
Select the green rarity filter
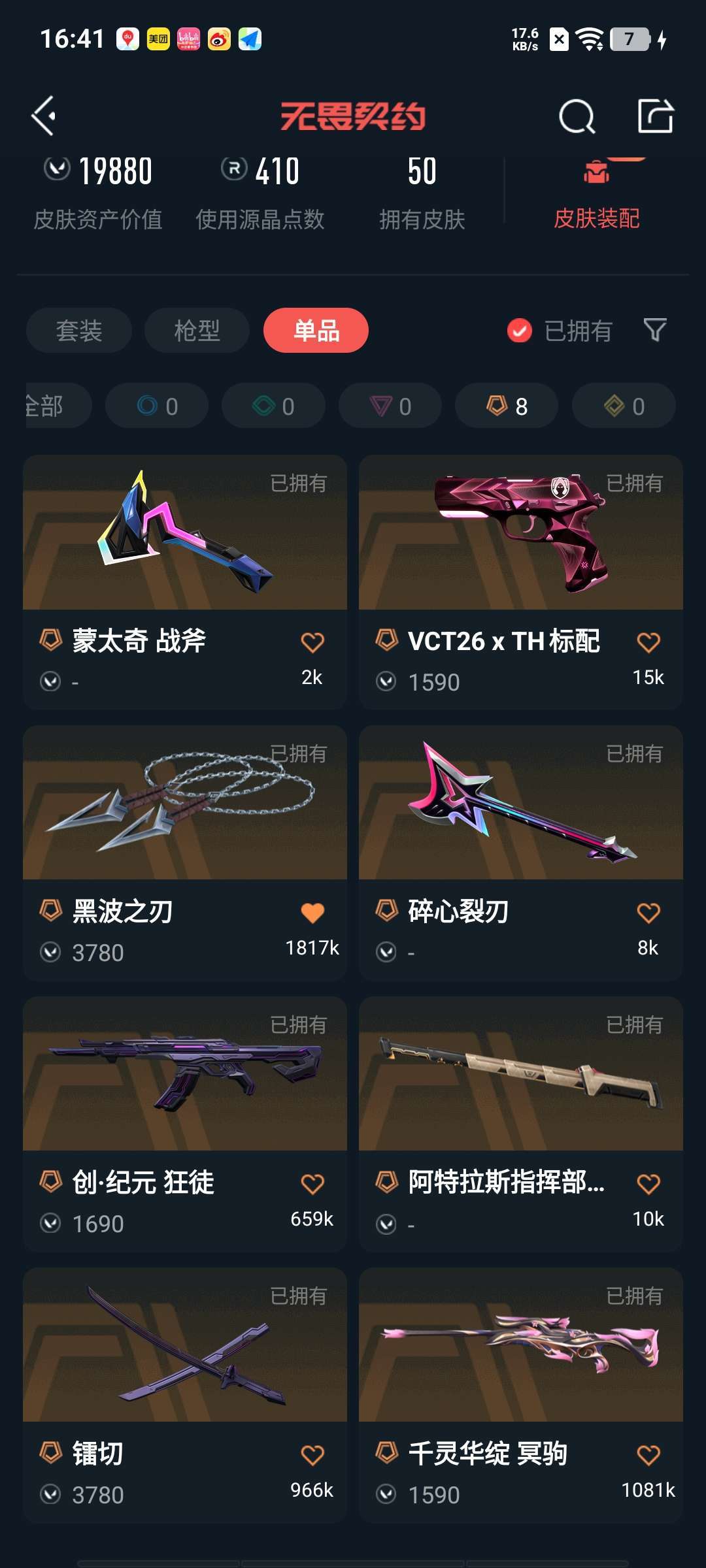pyautogui.click(x=273, y=406)
